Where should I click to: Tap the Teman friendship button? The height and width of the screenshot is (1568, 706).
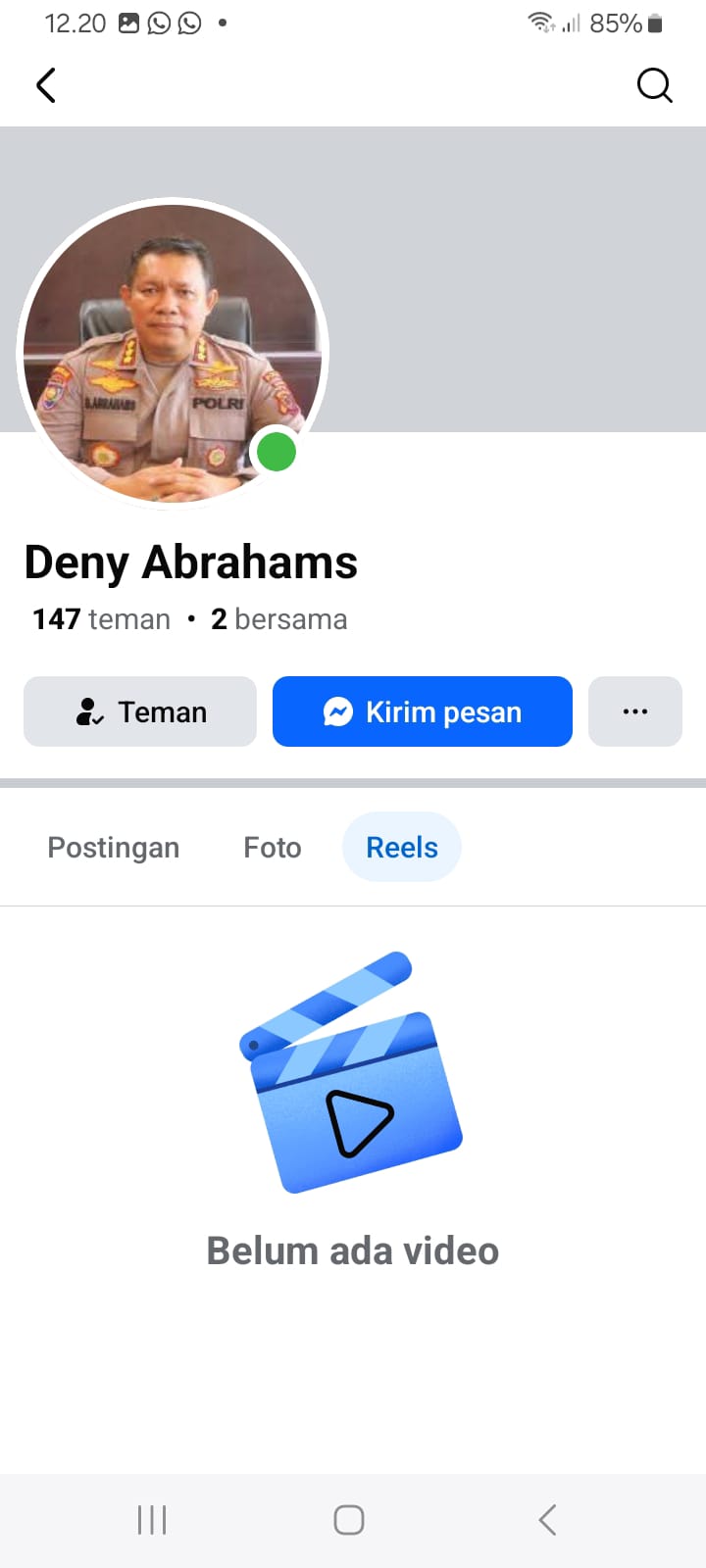pos(140,711)
